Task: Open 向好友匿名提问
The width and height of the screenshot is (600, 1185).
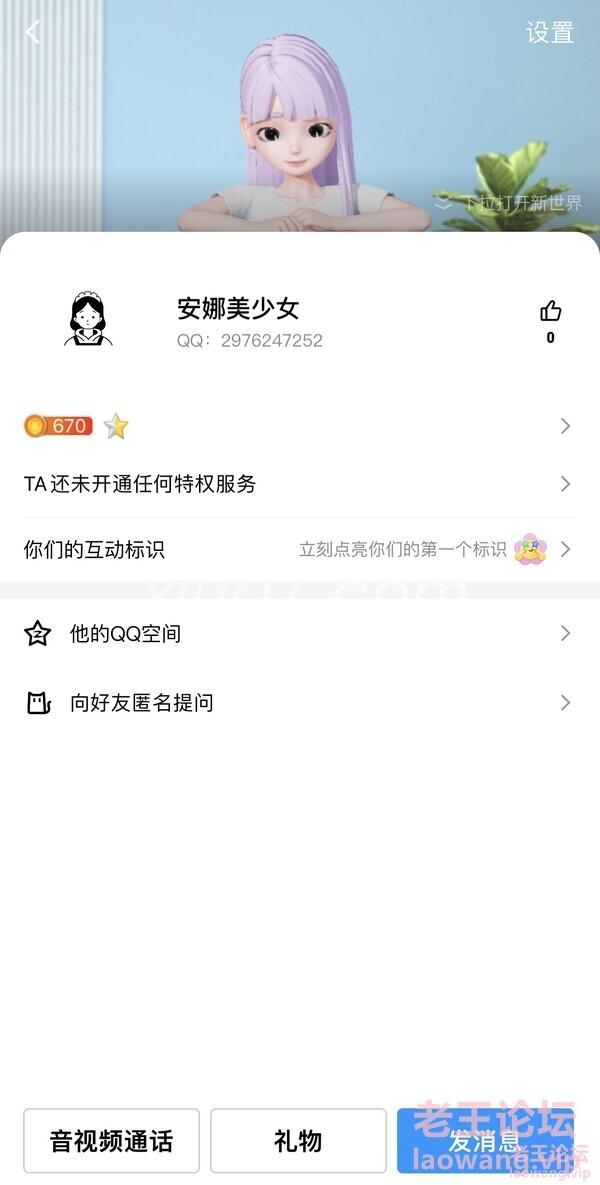Action: click(x=300, y=703)
